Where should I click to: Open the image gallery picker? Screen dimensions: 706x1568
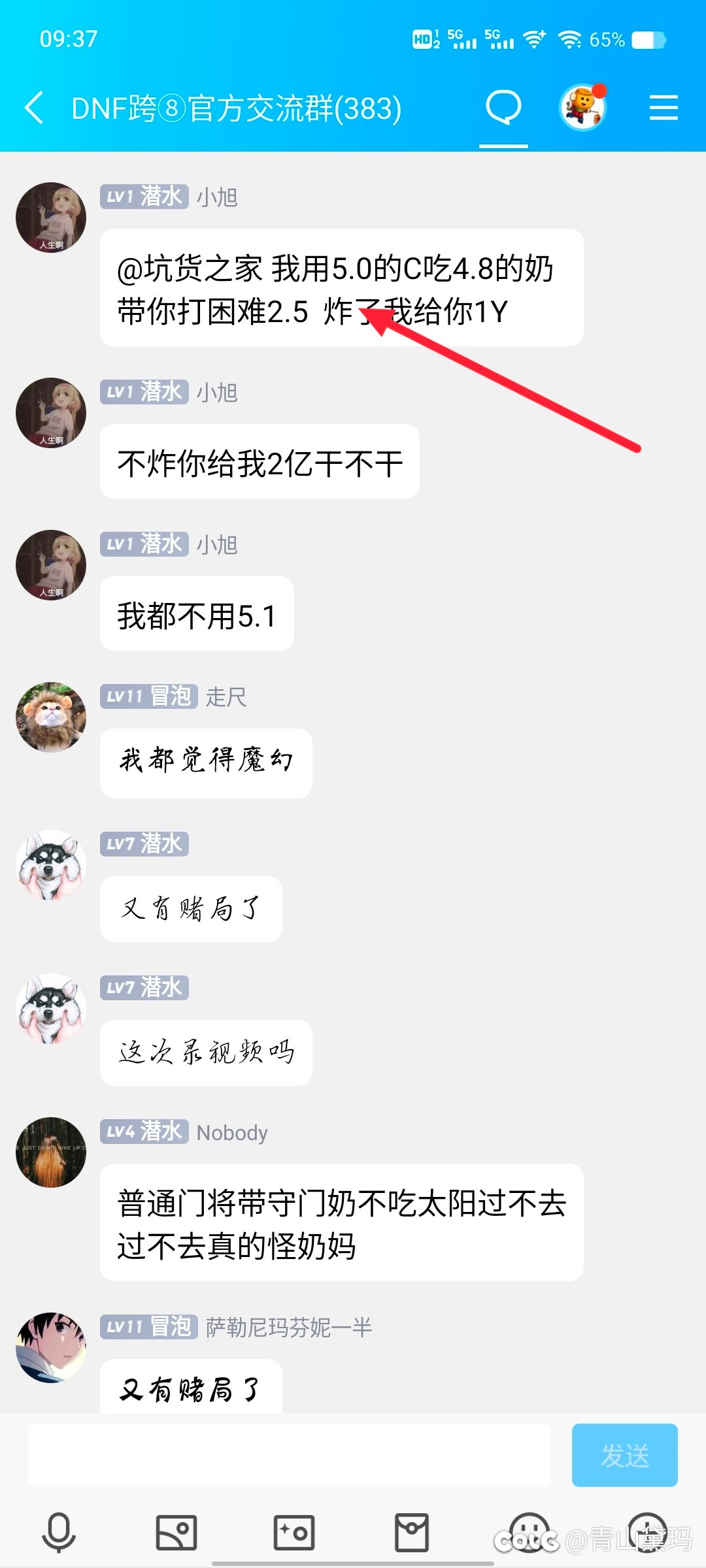pyautogui.click(x=176, y=1532)
